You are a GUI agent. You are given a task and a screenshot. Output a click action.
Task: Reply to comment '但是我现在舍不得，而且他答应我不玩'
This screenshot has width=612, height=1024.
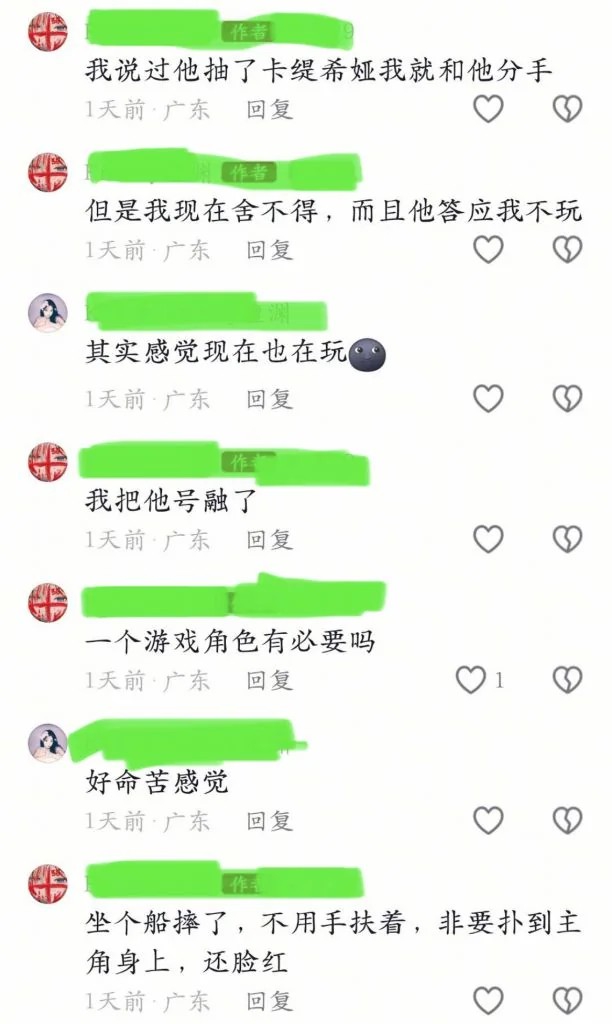point(269,250)
